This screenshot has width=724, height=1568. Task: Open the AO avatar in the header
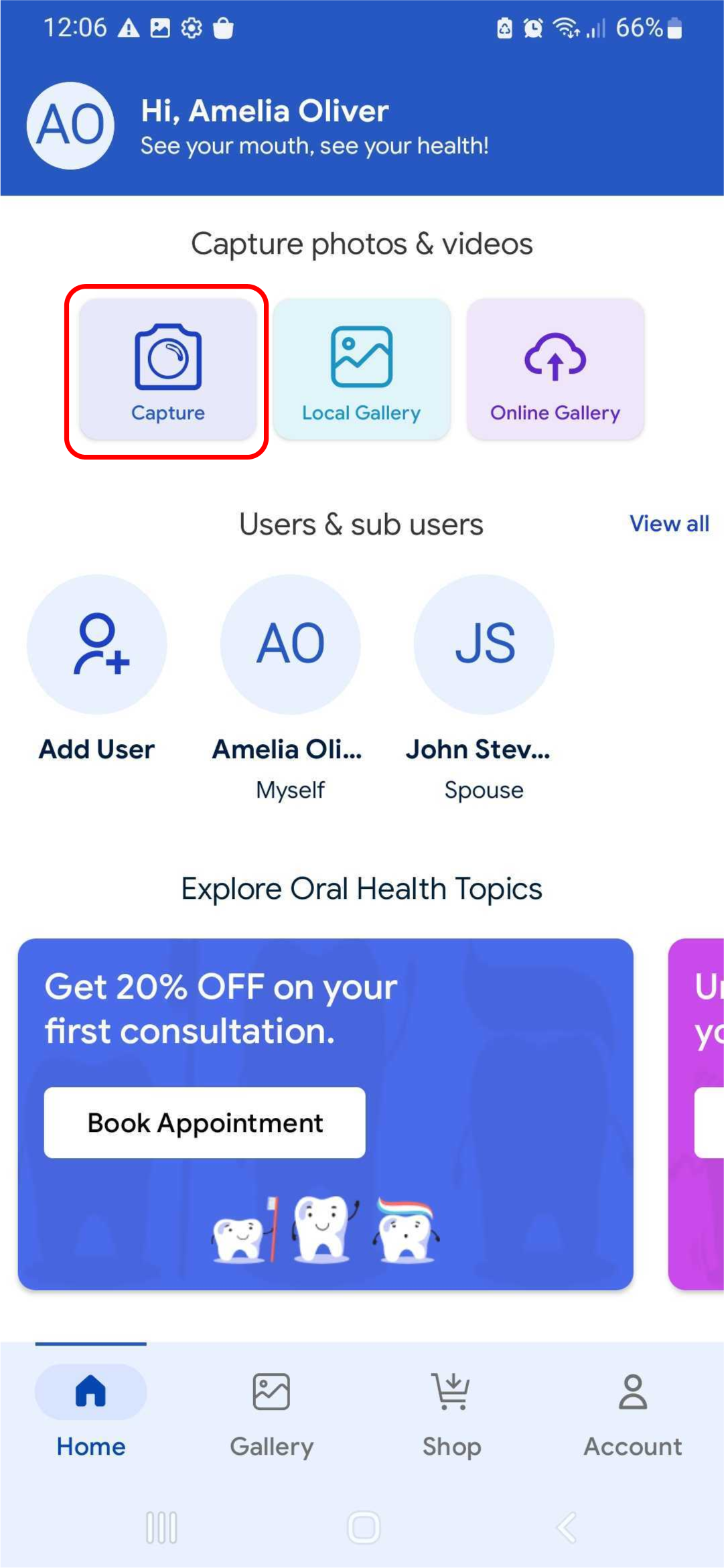pos(70,125)
